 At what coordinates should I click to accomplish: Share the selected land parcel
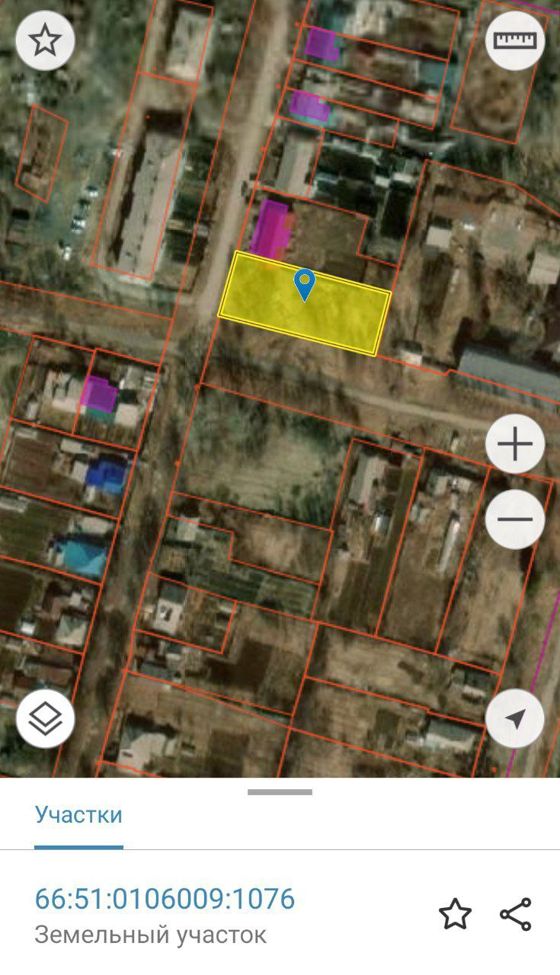[x=516, y=914]
